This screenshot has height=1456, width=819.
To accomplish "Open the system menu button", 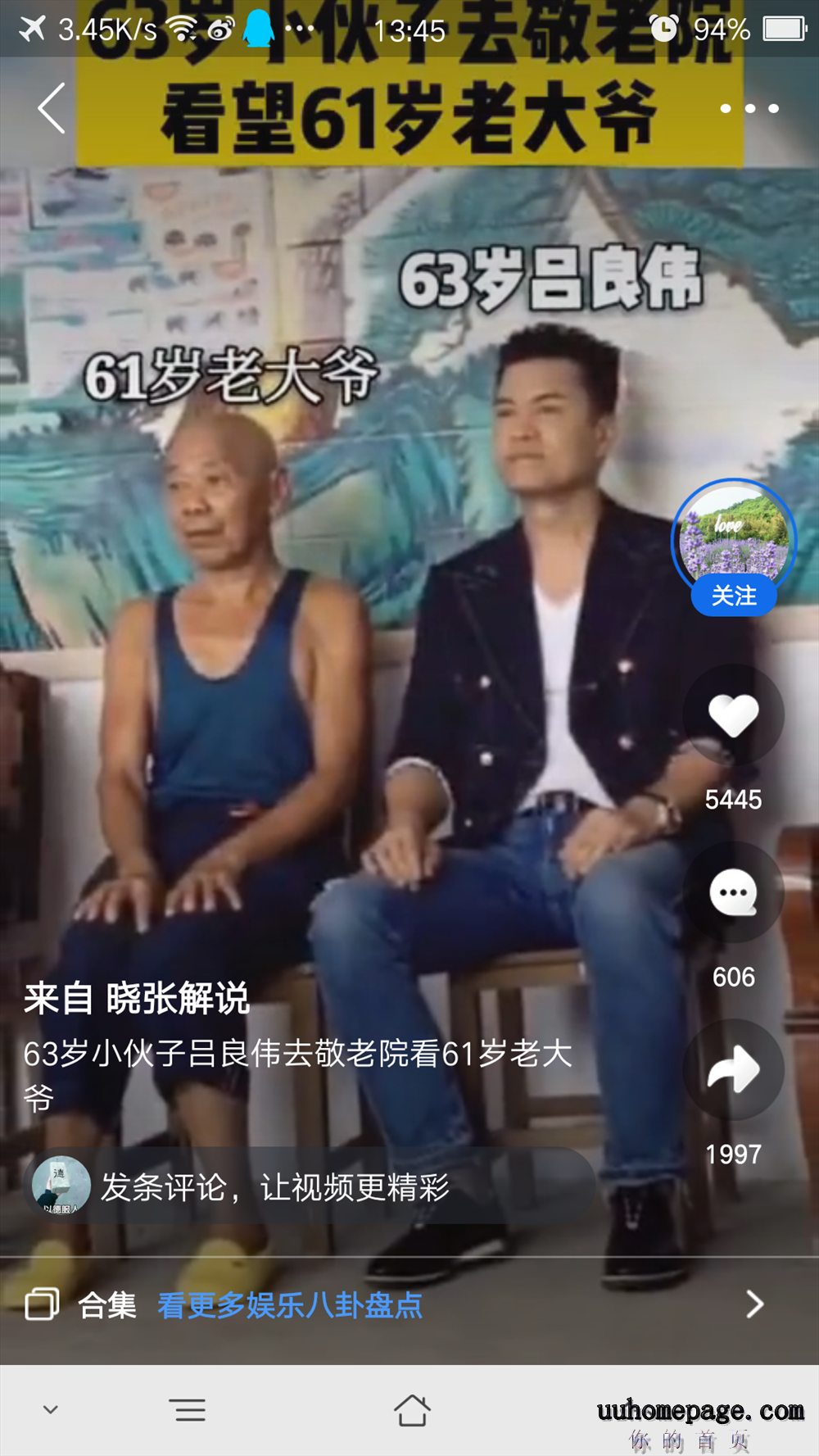I will (x=189, y=1410).
